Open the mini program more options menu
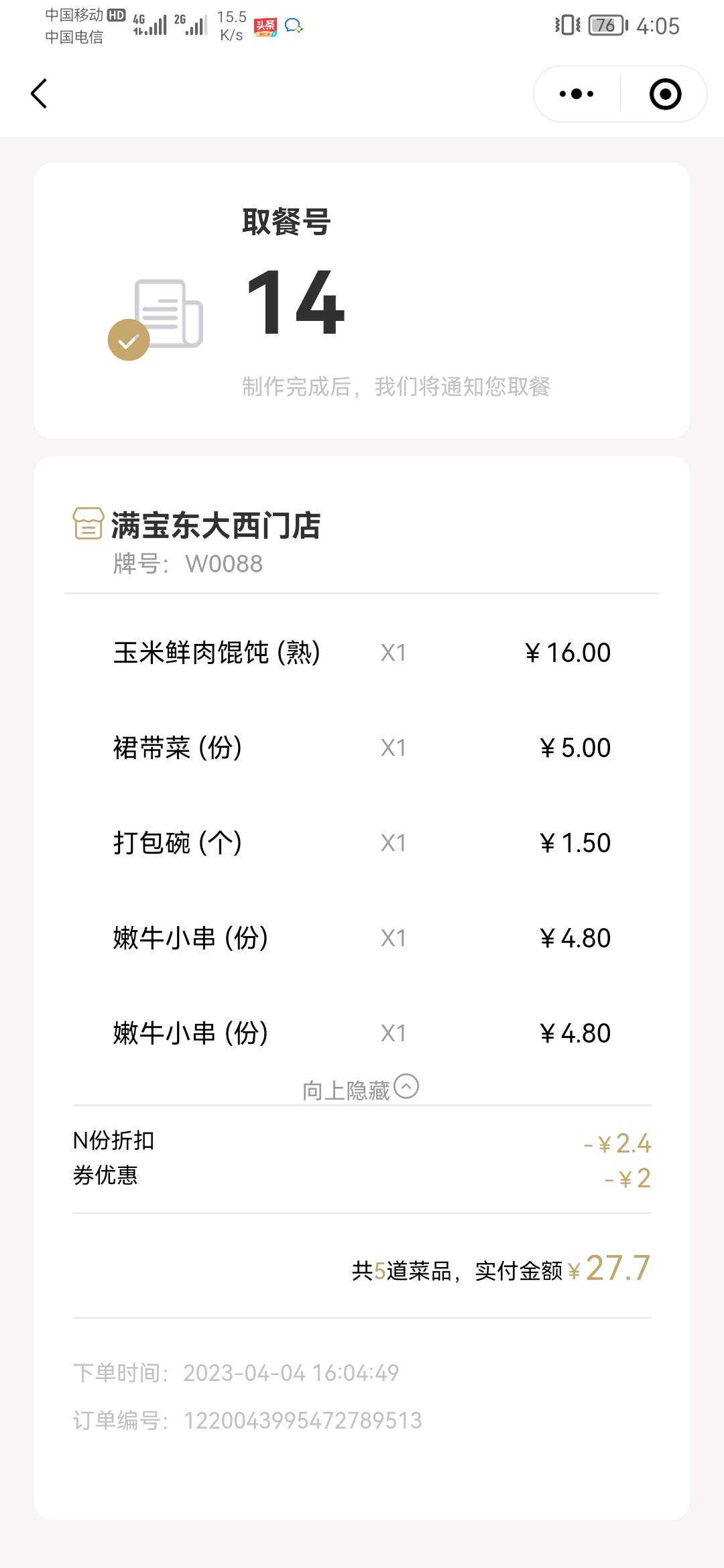Image resolution: width=724 pixels, height=1568 pixels. coord(577,94)
